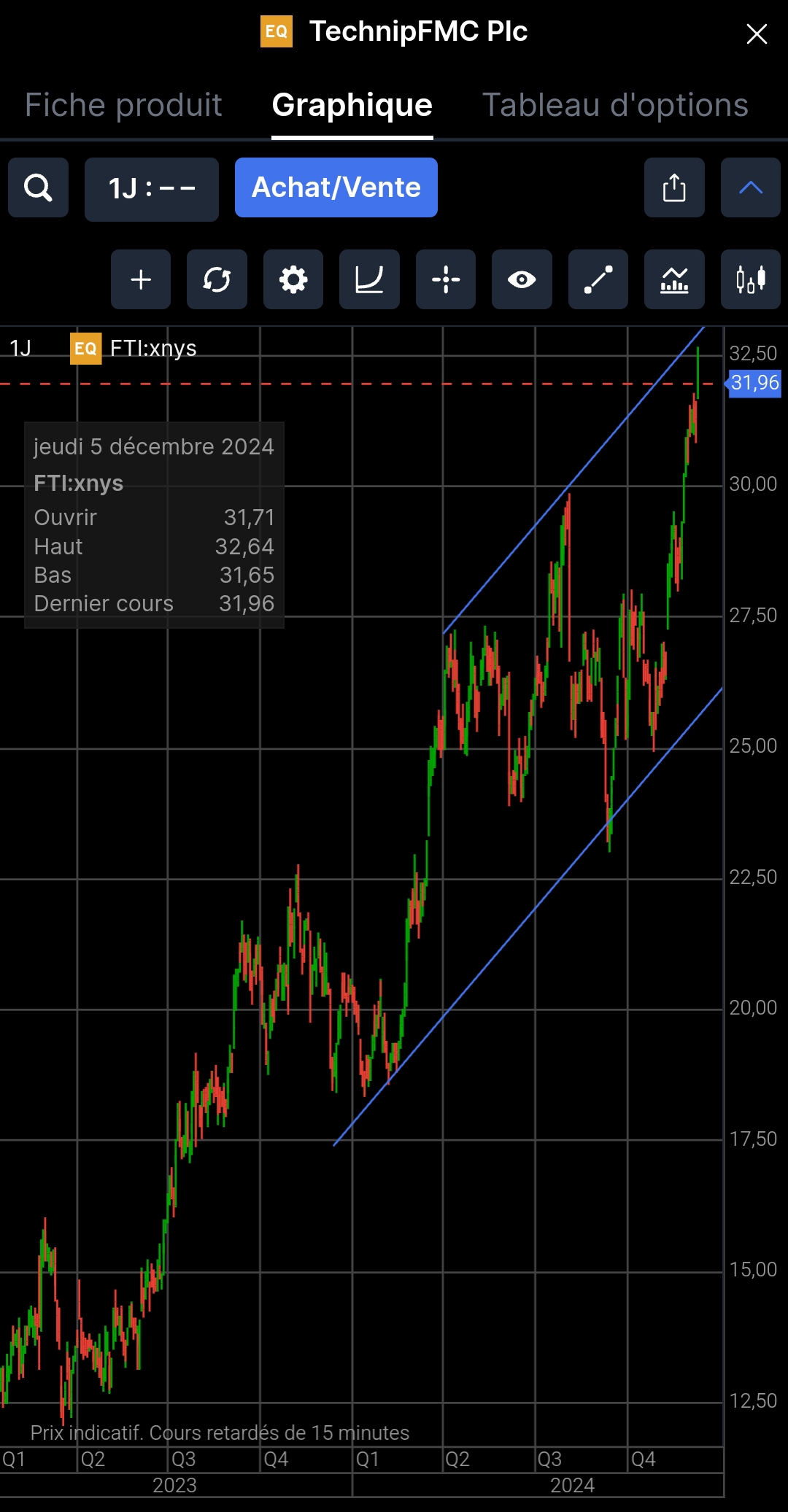Switch to the Fiche produit tab
Image resolution: width=788 pixels, height=1512 pixels.
point(123,105)
